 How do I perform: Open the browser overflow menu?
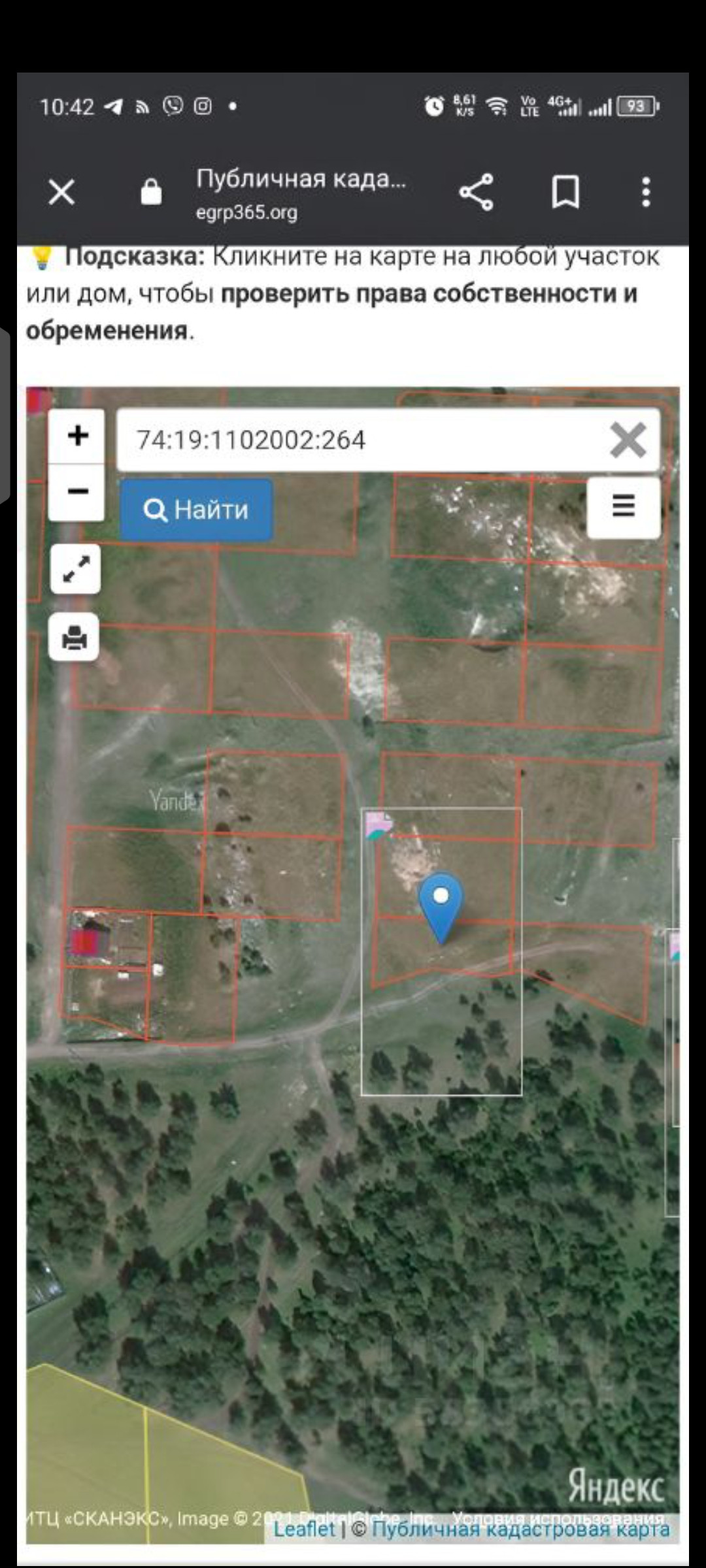(x=646, y=193)
